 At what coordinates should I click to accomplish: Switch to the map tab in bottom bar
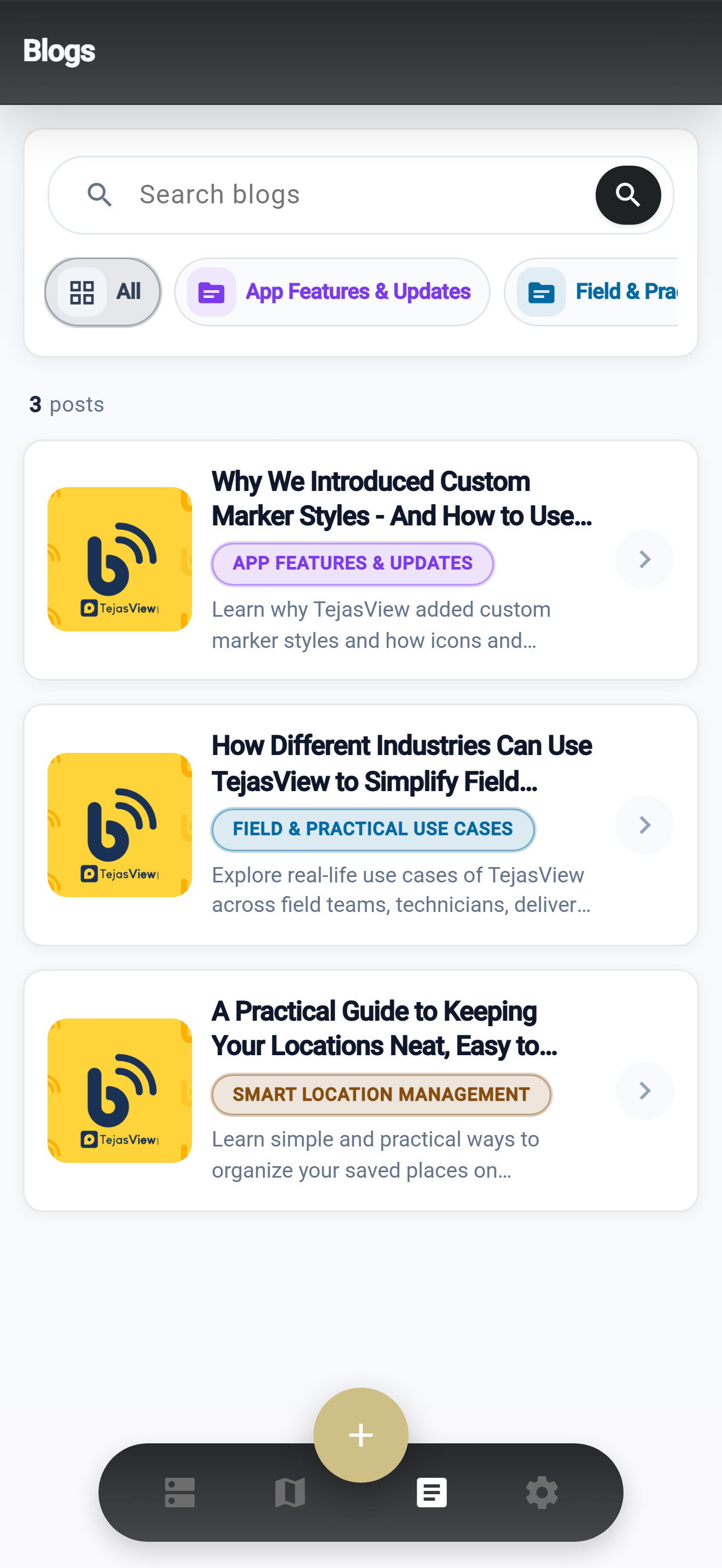[290, 1493]
